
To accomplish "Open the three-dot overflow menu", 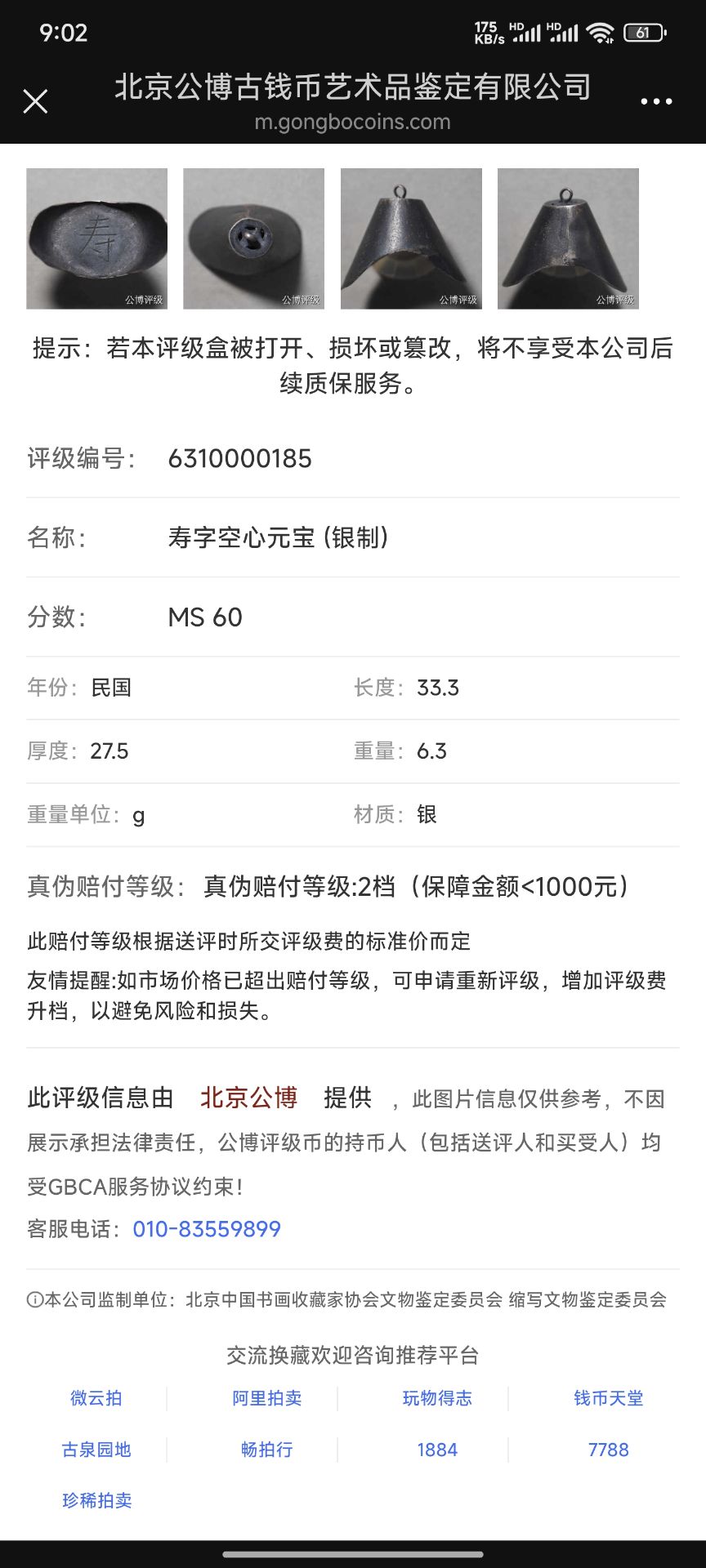I will [656, 102].
